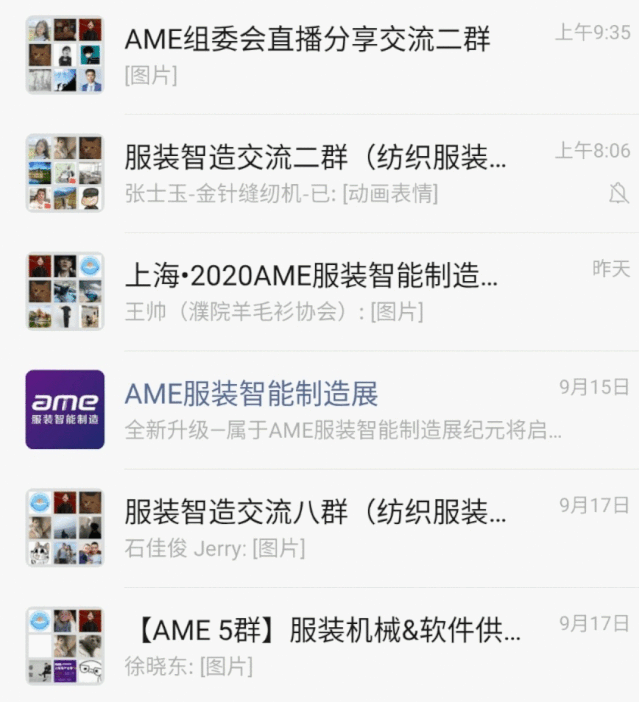Open AME服装智能制造展 official account

(x=252, y=394)
